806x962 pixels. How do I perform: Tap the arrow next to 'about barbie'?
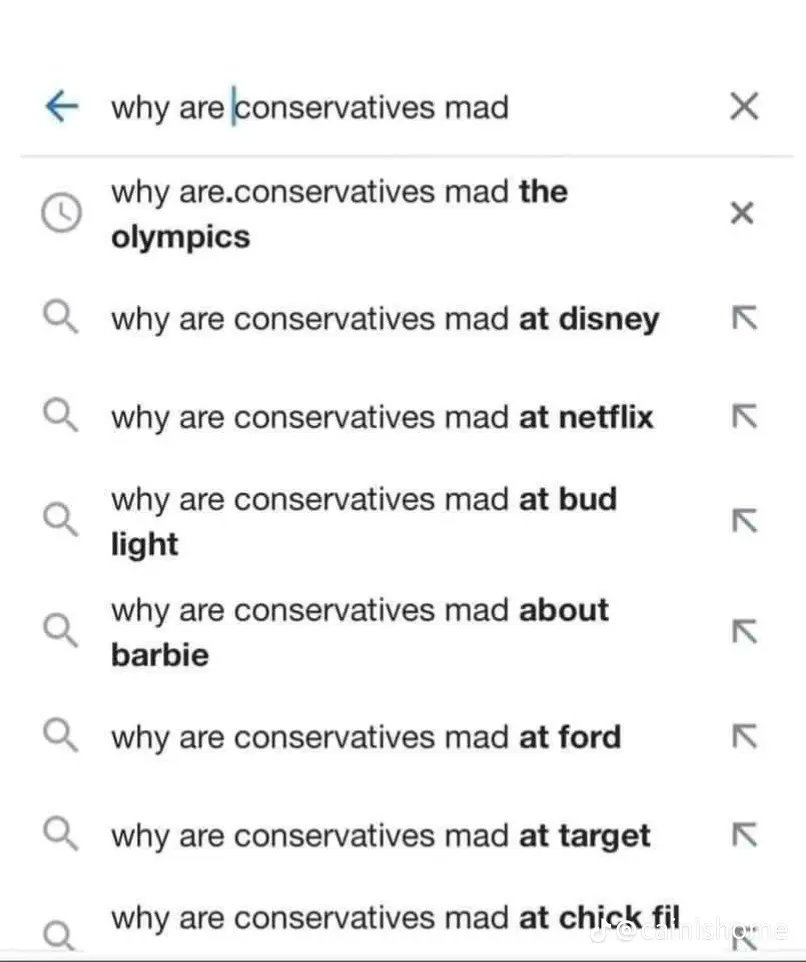tap(743, 632)
